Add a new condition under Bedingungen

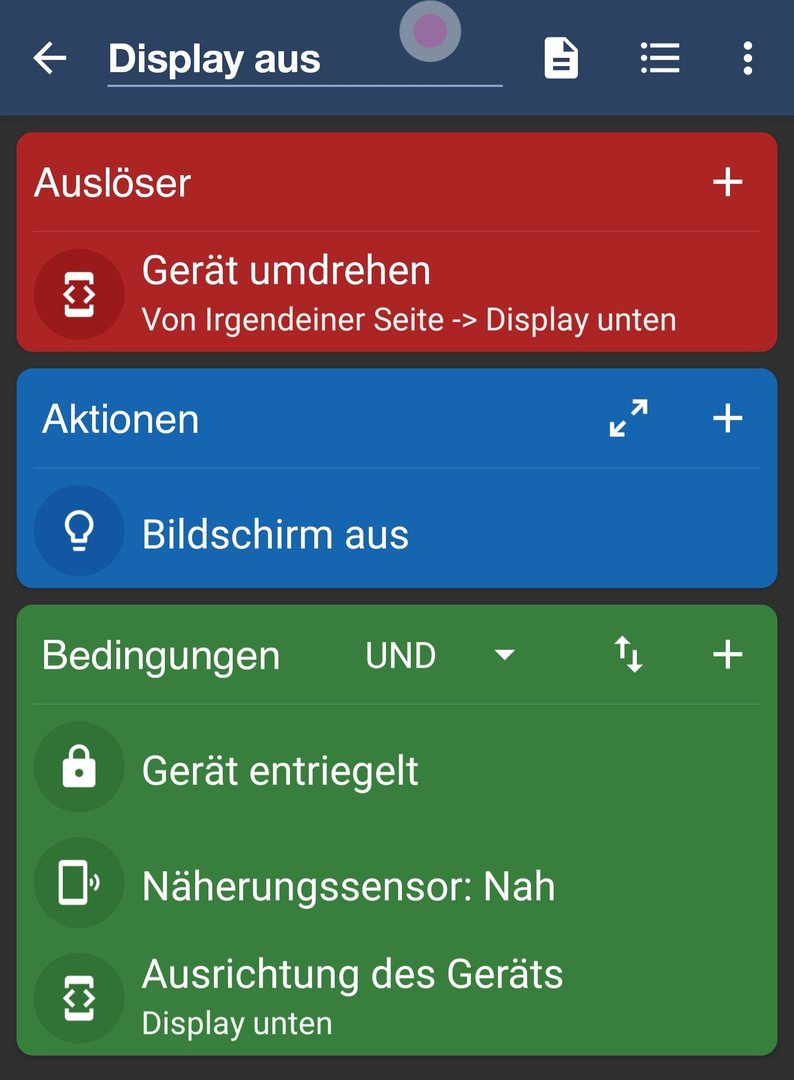[727, 655]
